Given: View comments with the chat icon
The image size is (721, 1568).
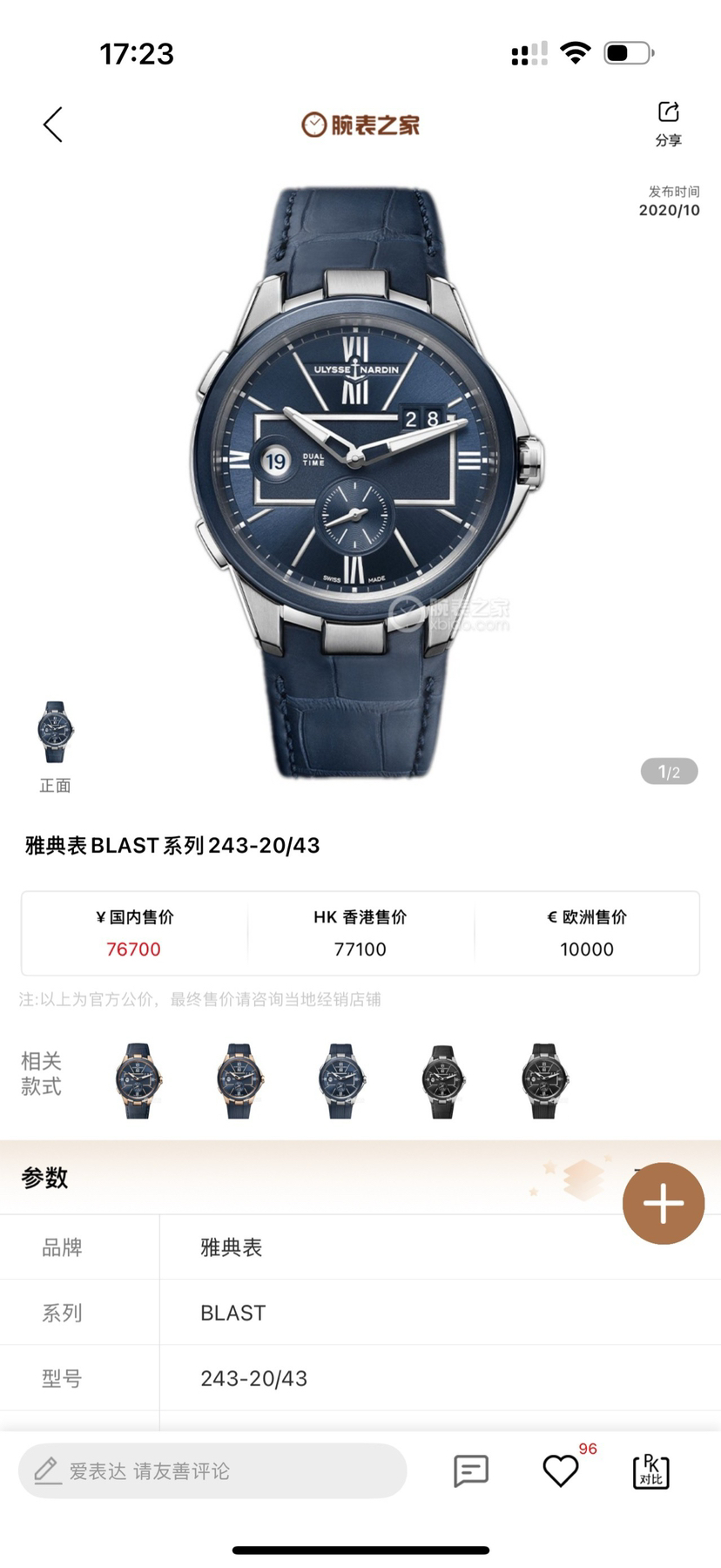Looking at the screenshot, I should pyautogui.click(x=471, y=1470).
